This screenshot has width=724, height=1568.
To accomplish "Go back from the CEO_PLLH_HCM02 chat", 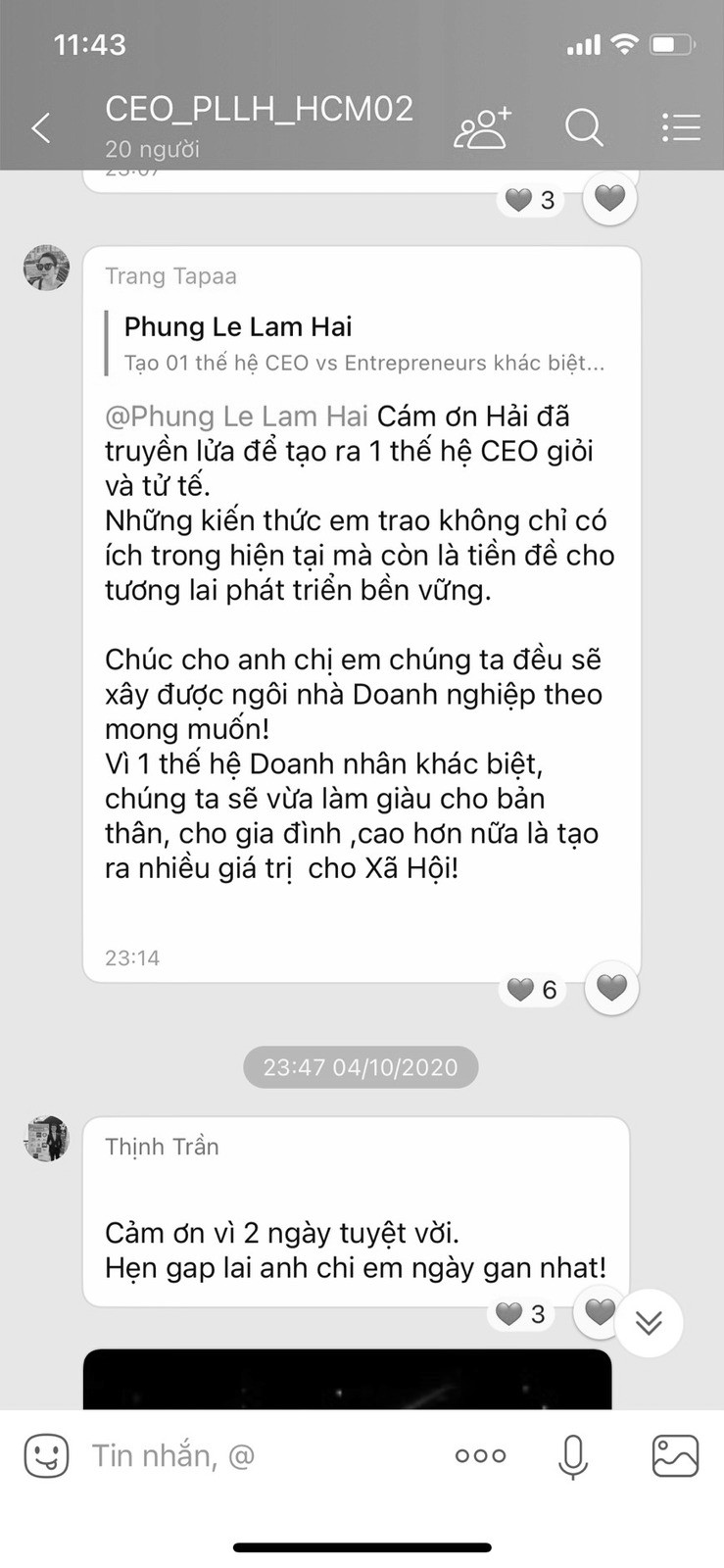I will click(41, 127).
